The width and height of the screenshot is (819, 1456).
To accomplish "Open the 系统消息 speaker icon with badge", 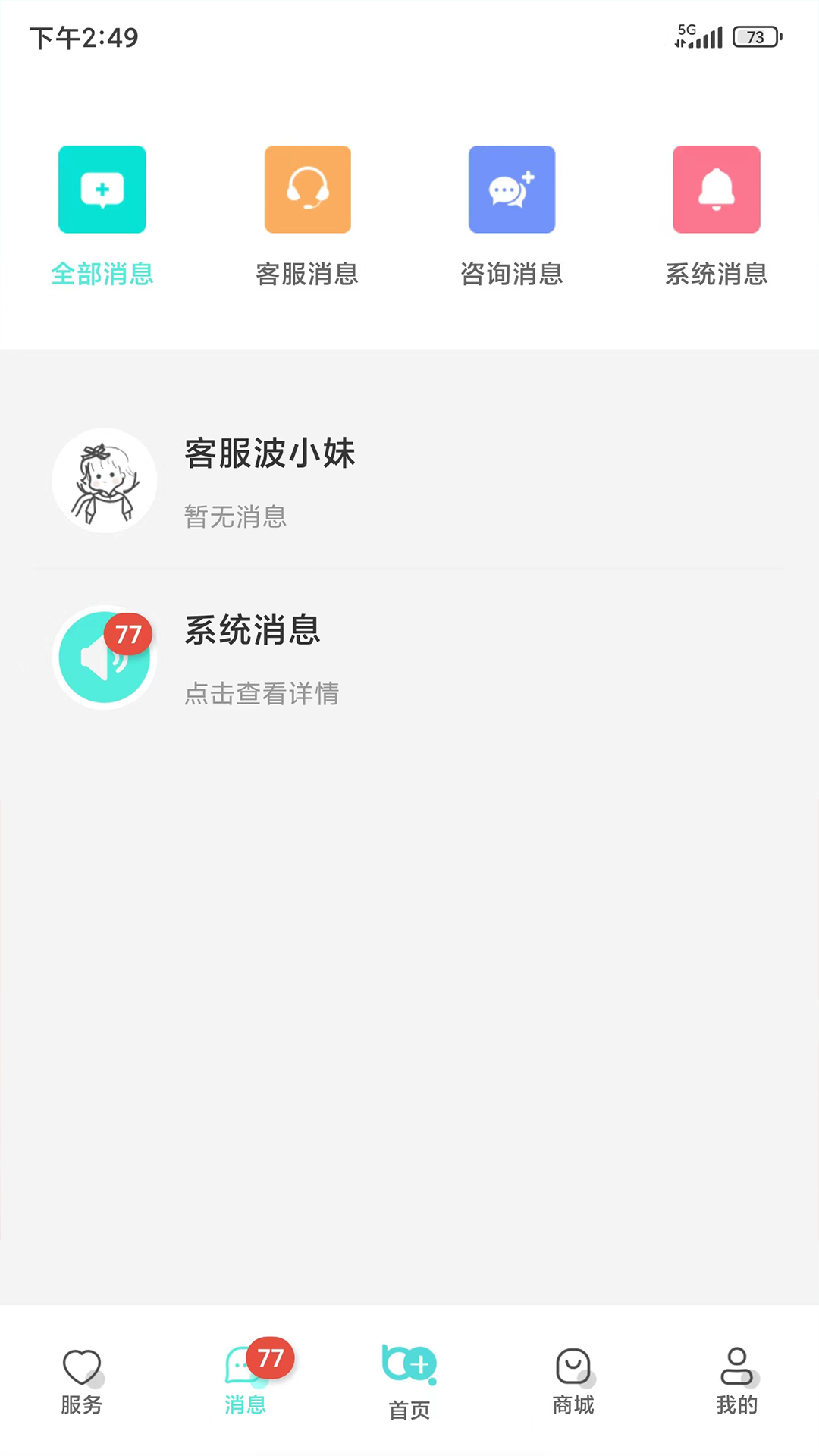I will (x=104, y=657).
